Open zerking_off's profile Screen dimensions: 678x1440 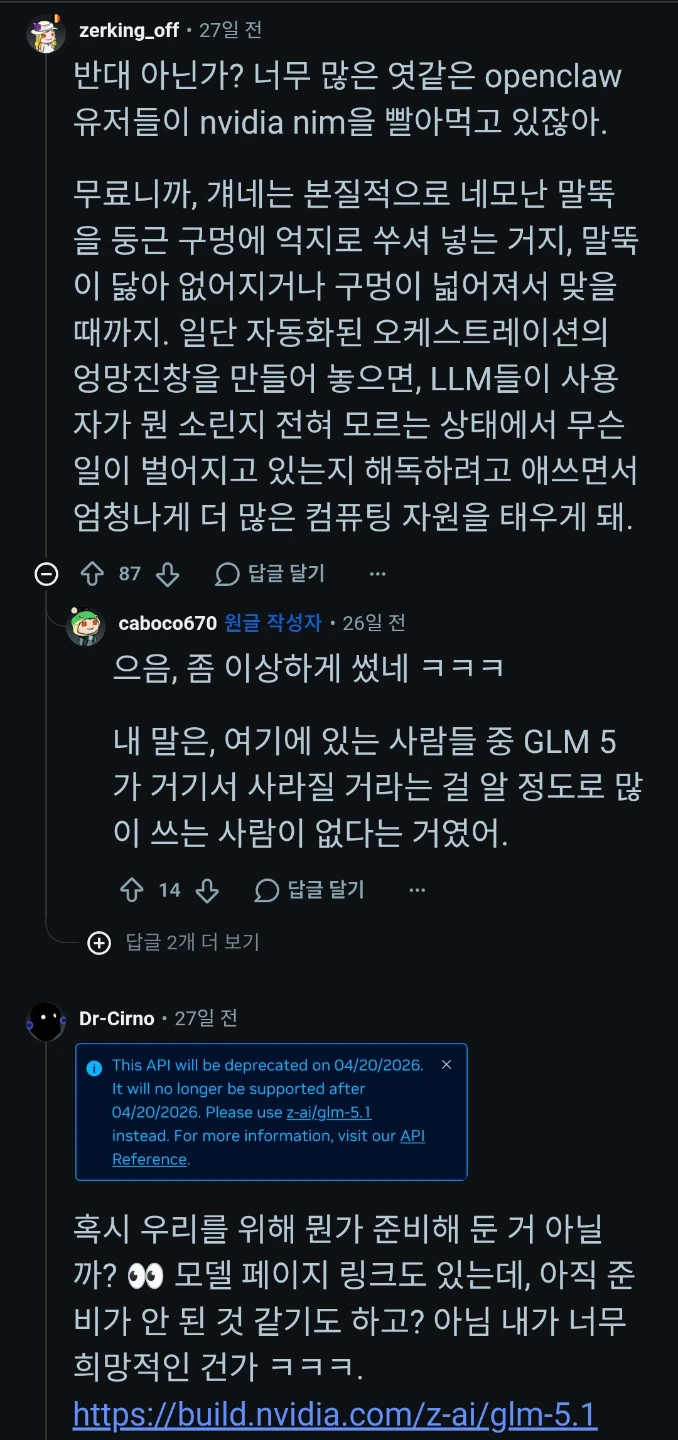click(129, 30)
